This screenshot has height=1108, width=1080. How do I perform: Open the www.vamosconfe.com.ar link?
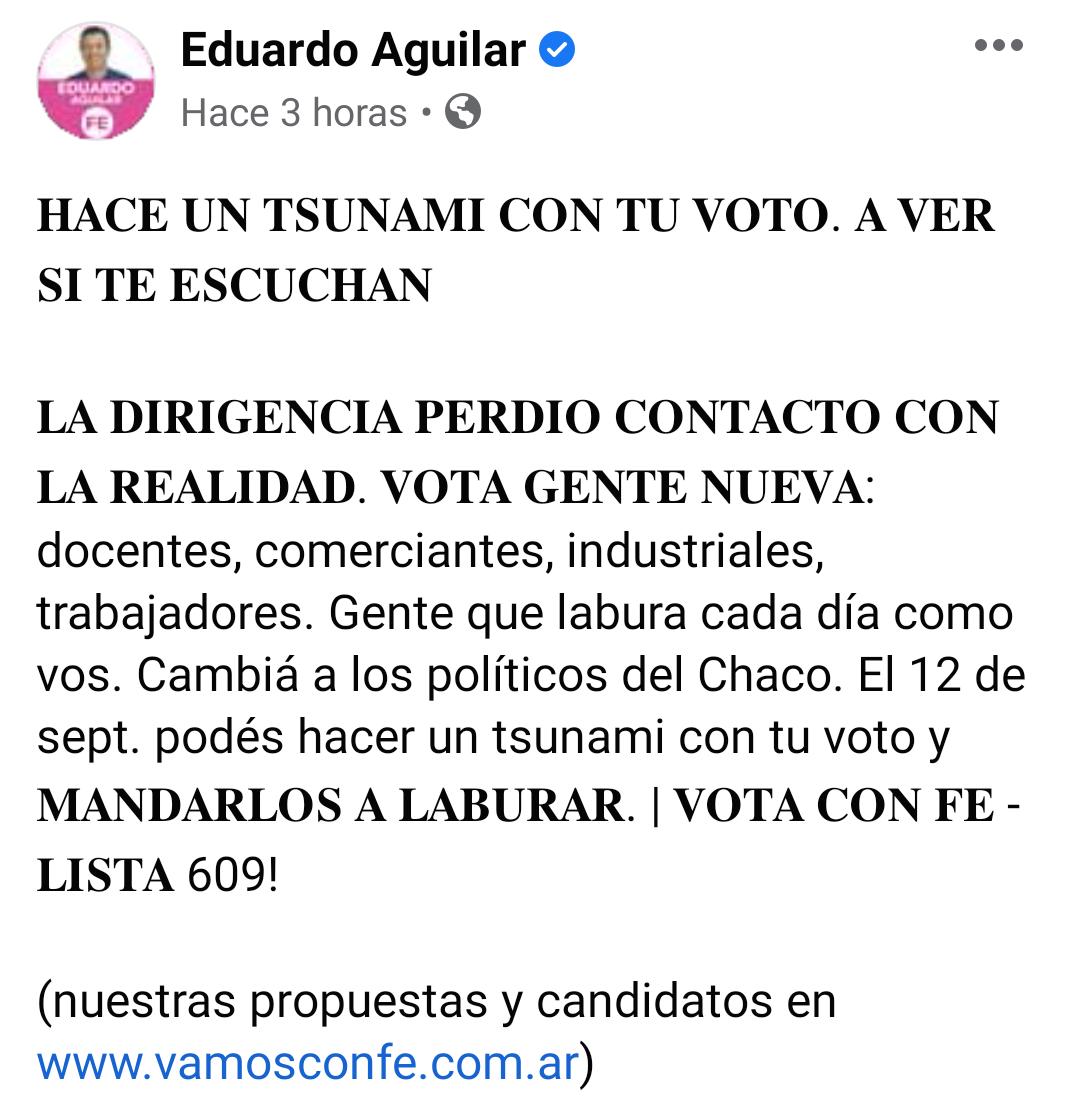point(308,1064)
